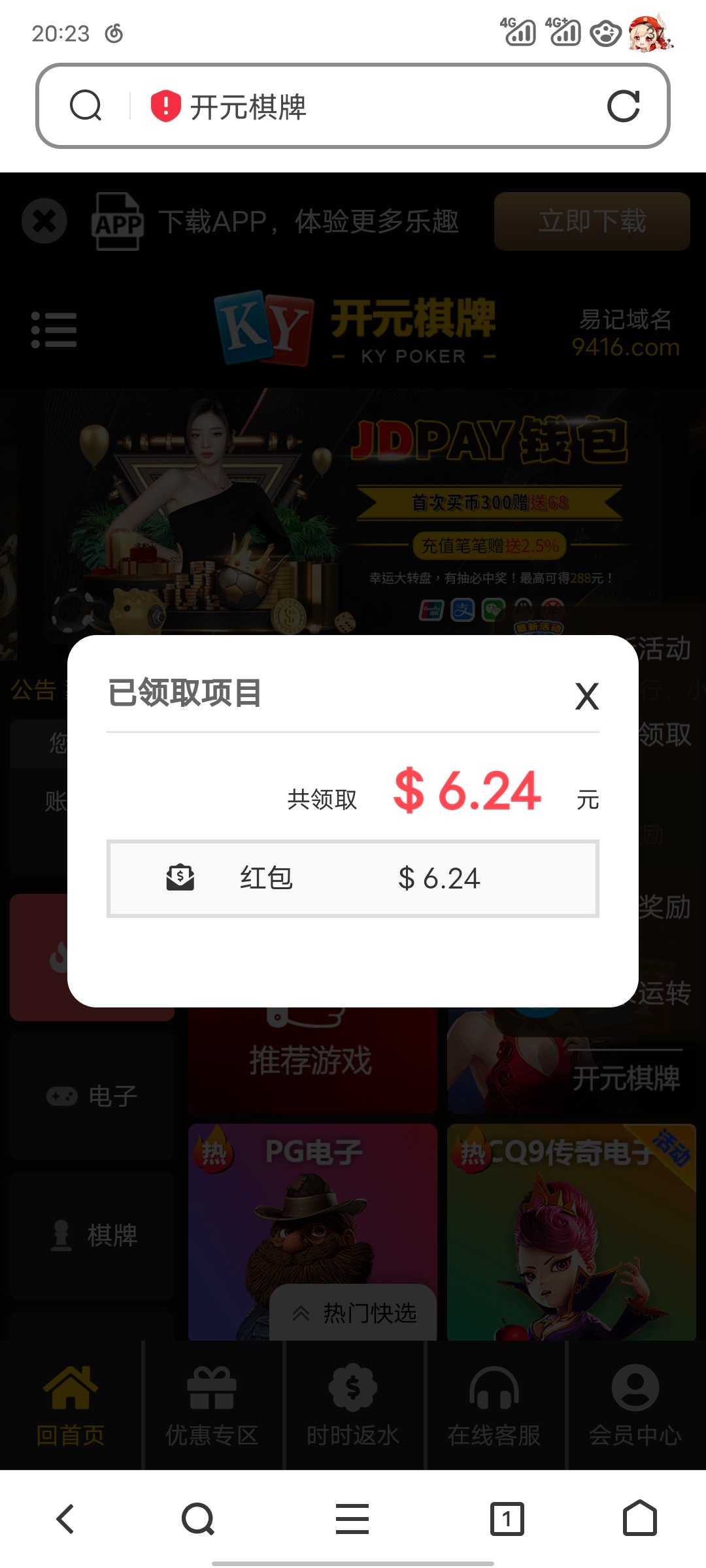Tap the site security shield icon
Viewport: 706px width, 1568px height.
point(165,106)
